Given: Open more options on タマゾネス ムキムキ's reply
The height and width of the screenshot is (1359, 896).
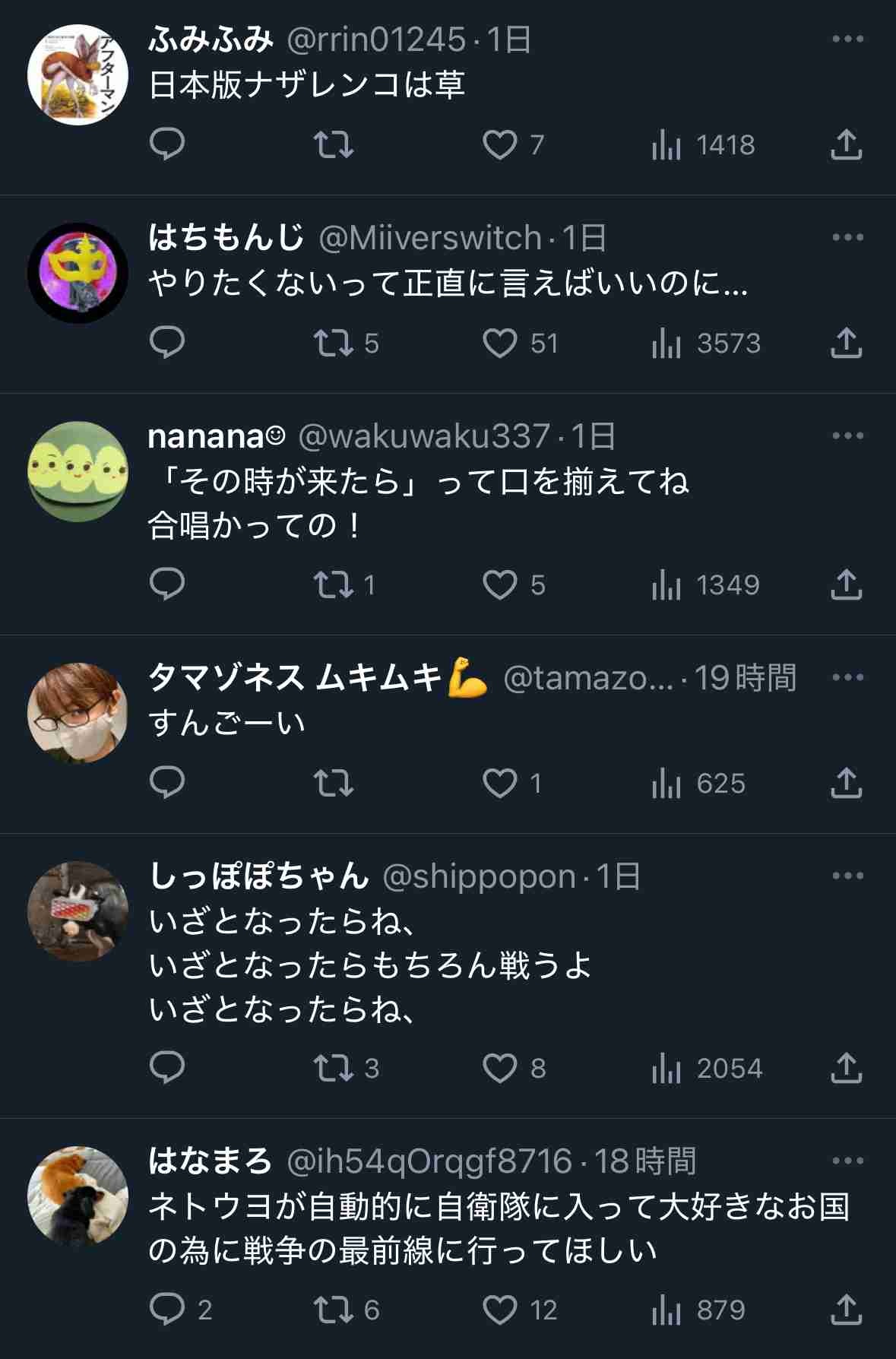Looking at the screenshot, I should pos(847,677).
